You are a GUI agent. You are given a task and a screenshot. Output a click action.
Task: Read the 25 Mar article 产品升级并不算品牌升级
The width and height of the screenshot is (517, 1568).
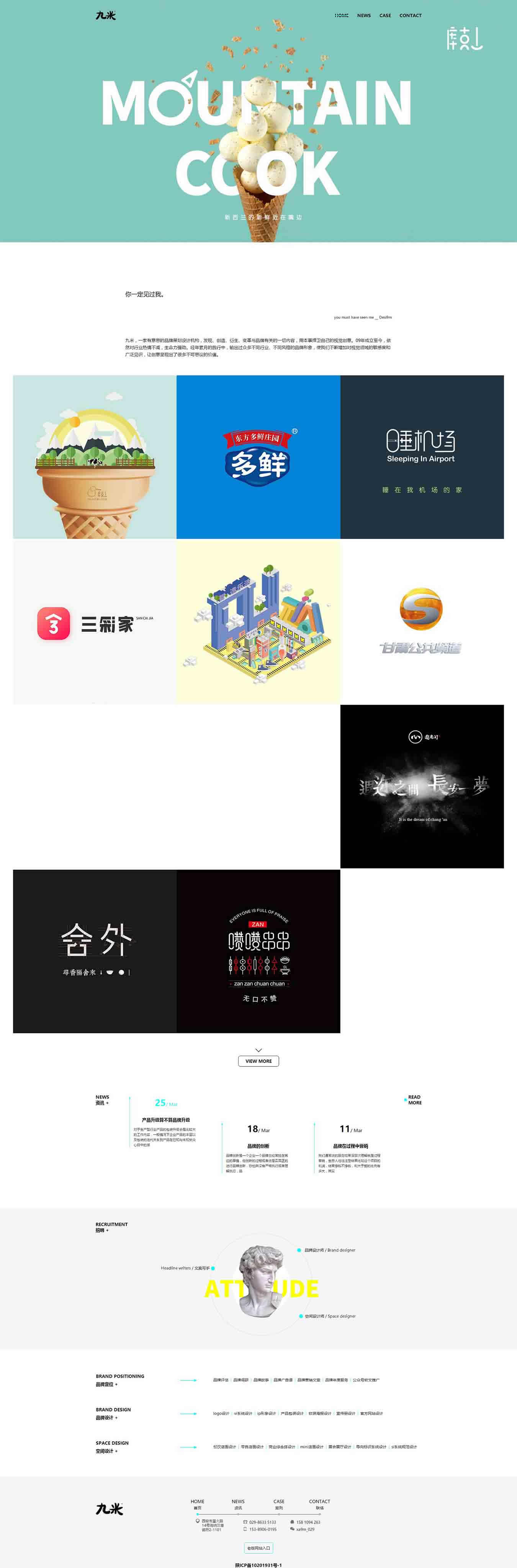pos(166,1120)
